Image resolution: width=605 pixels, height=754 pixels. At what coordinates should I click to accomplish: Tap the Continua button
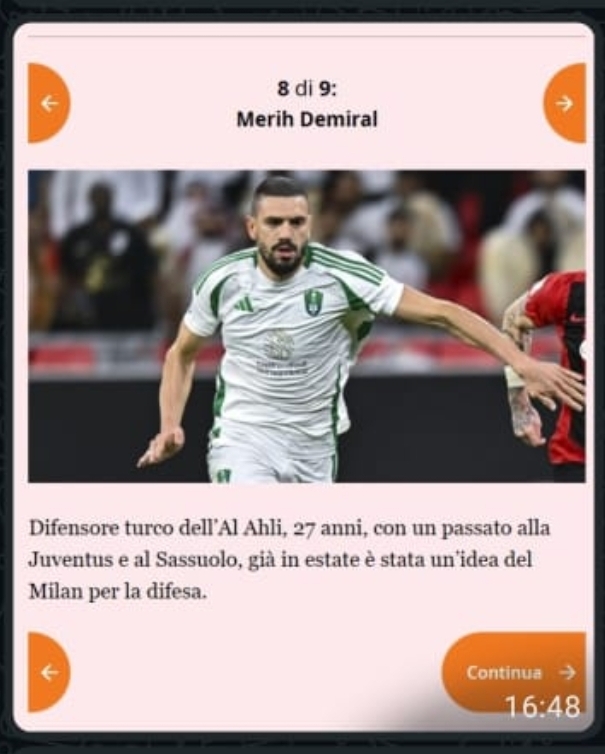click(x=513, y=671)
